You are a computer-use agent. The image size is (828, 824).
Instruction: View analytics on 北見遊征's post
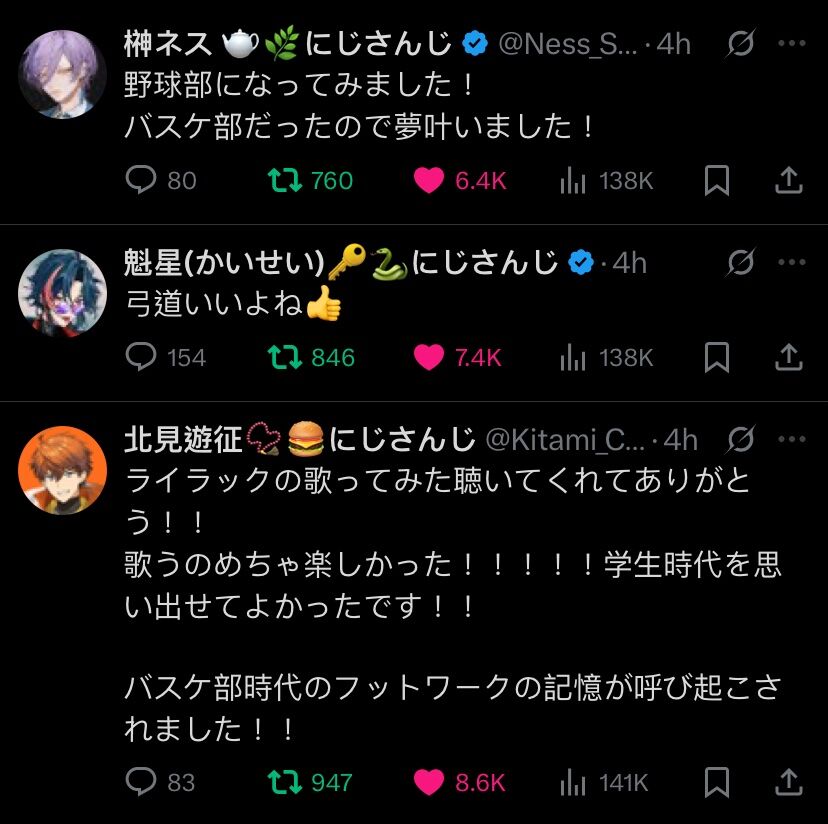[x=573, y=782]
